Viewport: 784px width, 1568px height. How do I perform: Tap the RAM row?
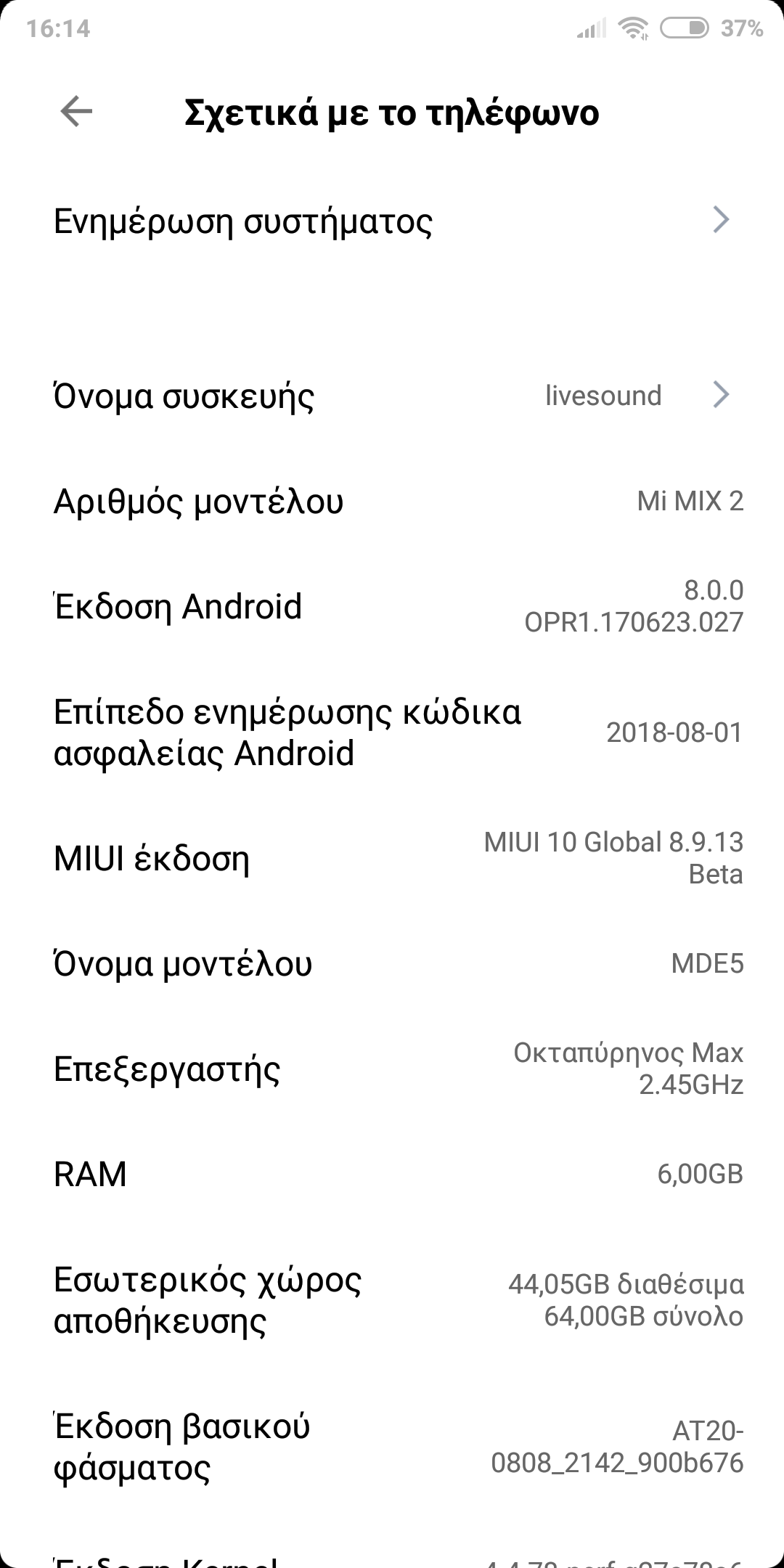click(392, 1174)
